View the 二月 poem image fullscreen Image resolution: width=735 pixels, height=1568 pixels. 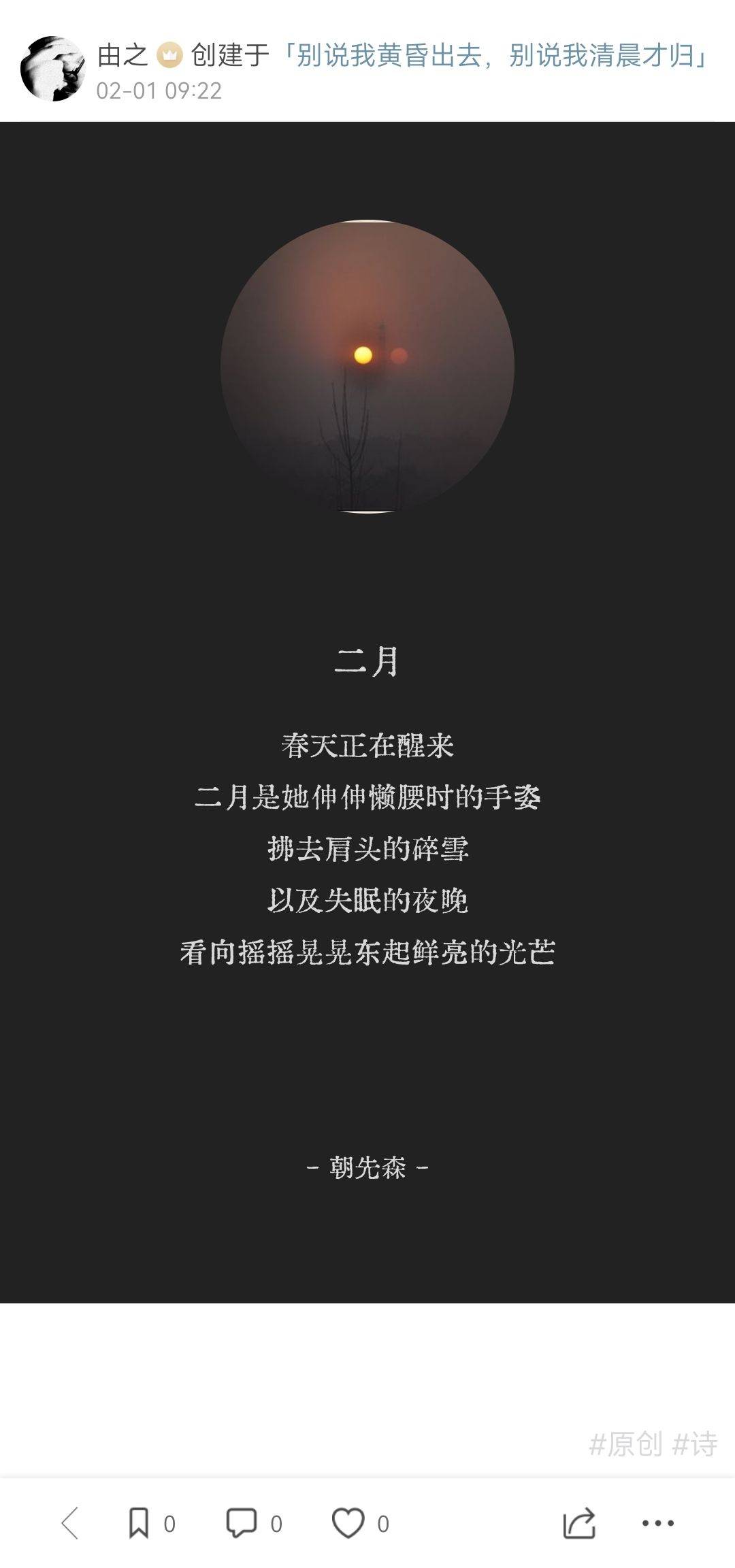point(367,712)
